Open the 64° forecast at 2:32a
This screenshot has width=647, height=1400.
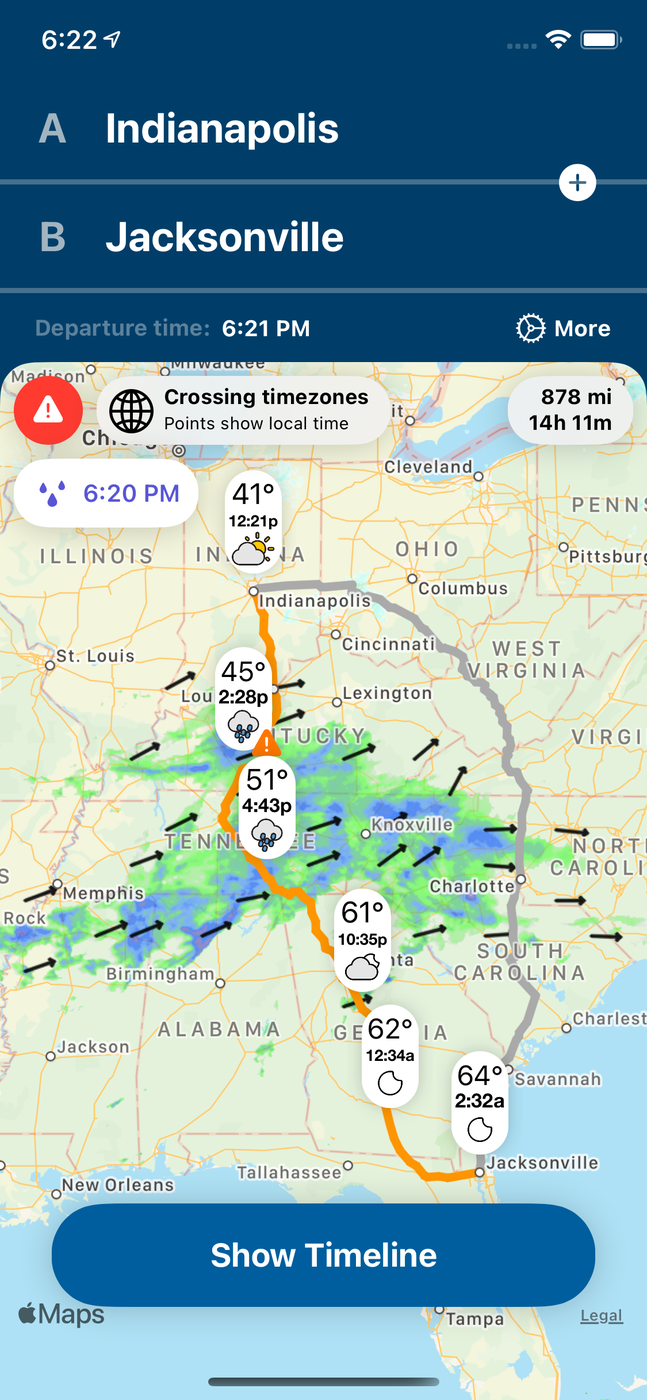pyautogui.click(x=480, y=1101)
